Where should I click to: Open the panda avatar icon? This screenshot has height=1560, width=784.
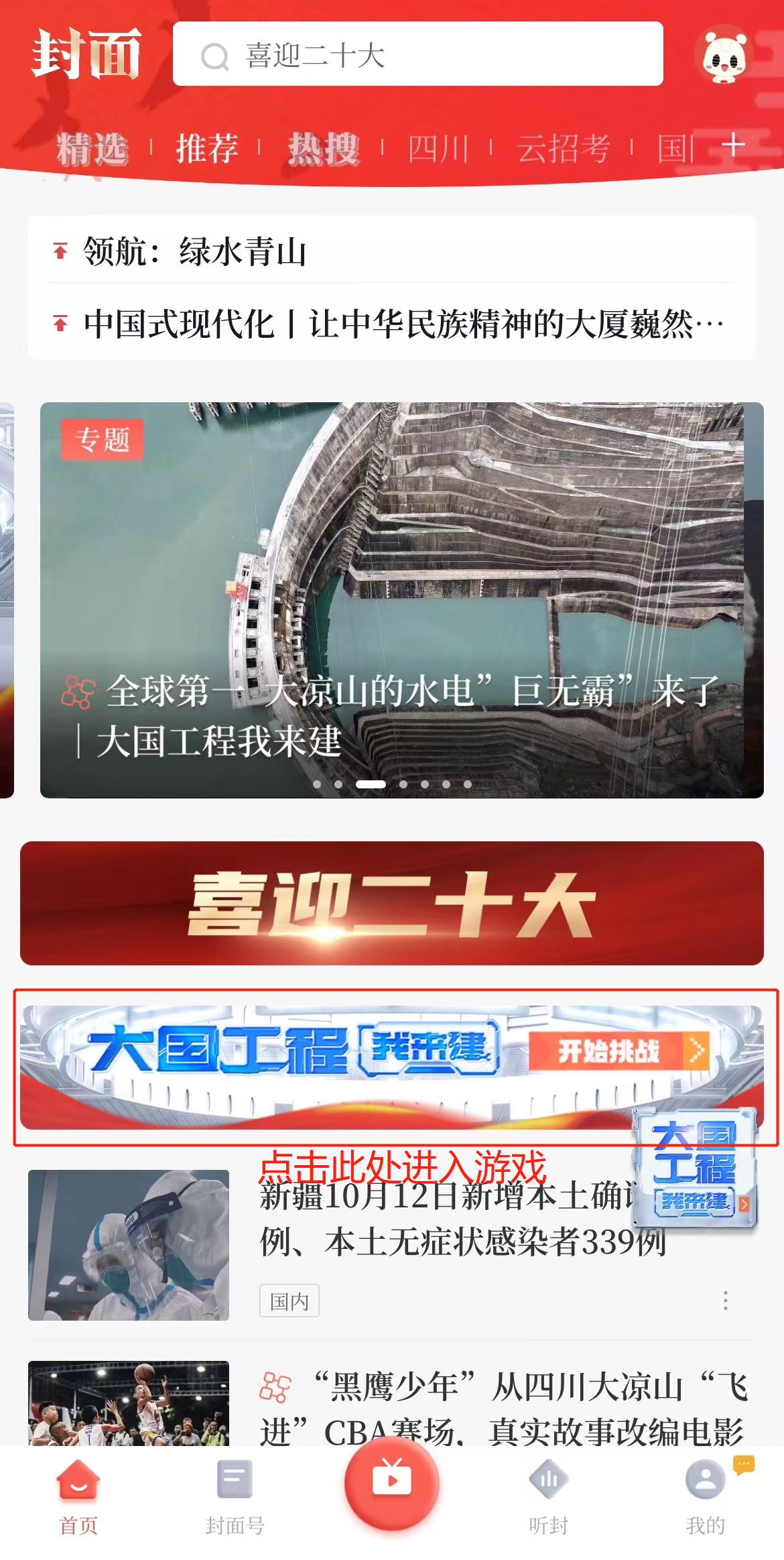pos(724,56)
